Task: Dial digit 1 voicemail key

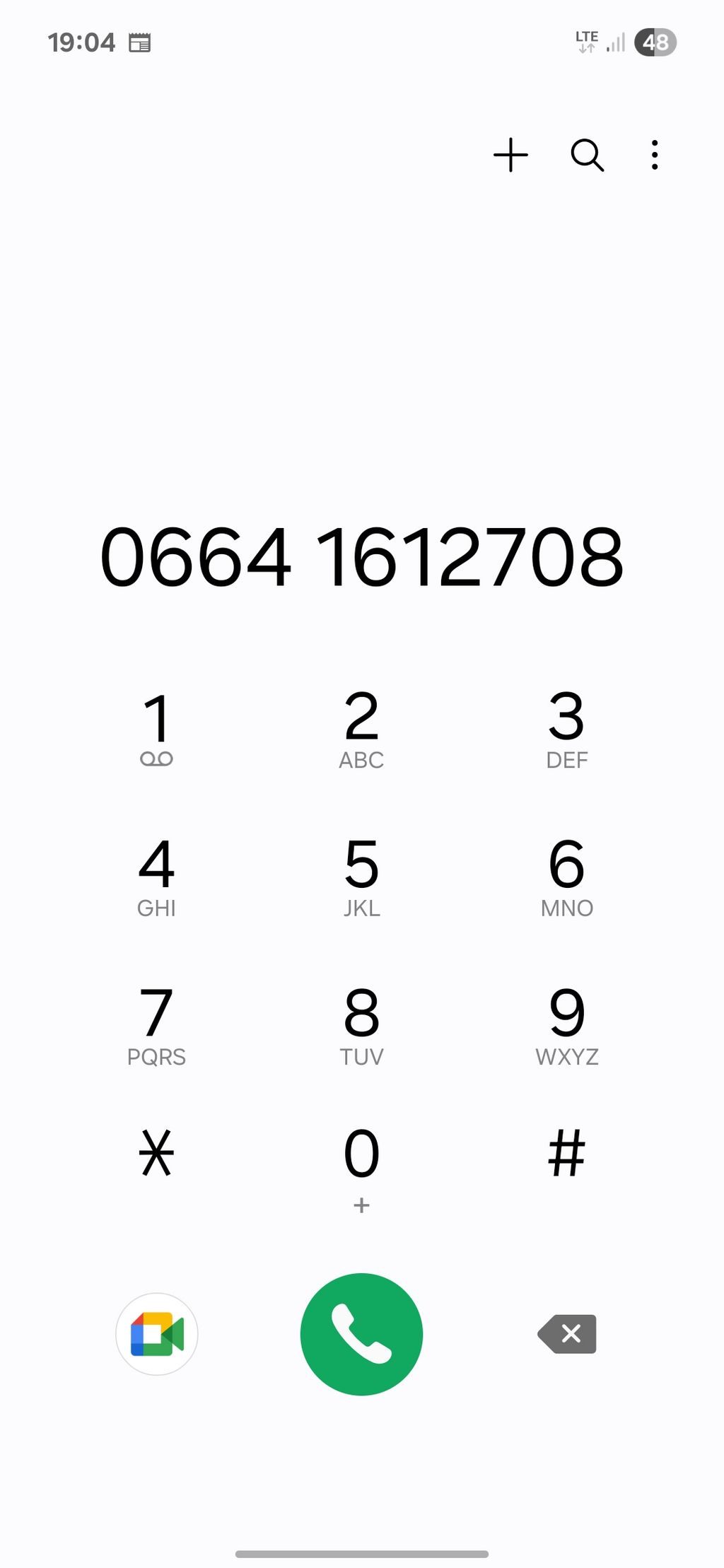Action: (156, 730)
